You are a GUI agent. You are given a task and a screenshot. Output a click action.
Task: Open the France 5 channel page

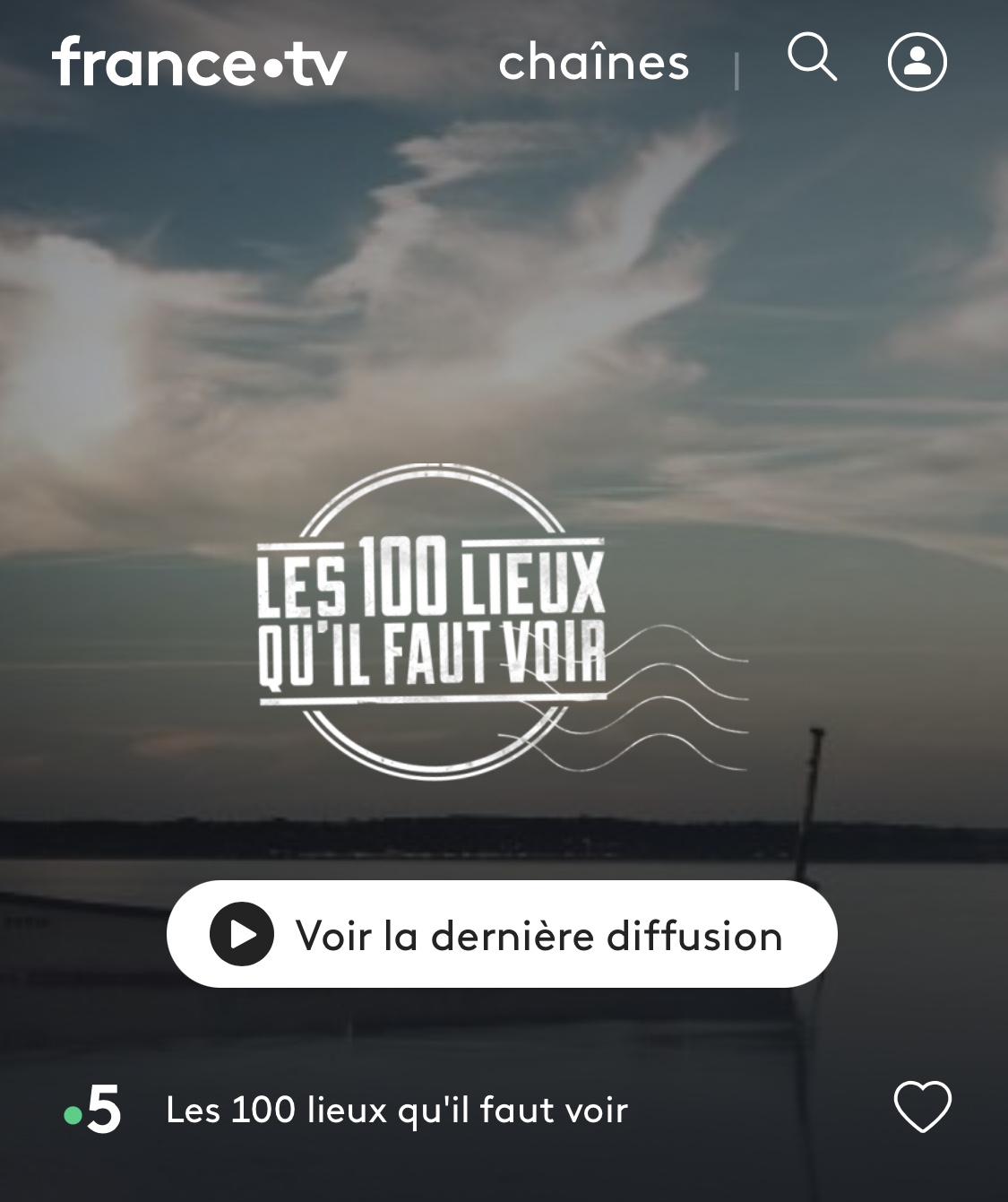[x=93, y=1111]
